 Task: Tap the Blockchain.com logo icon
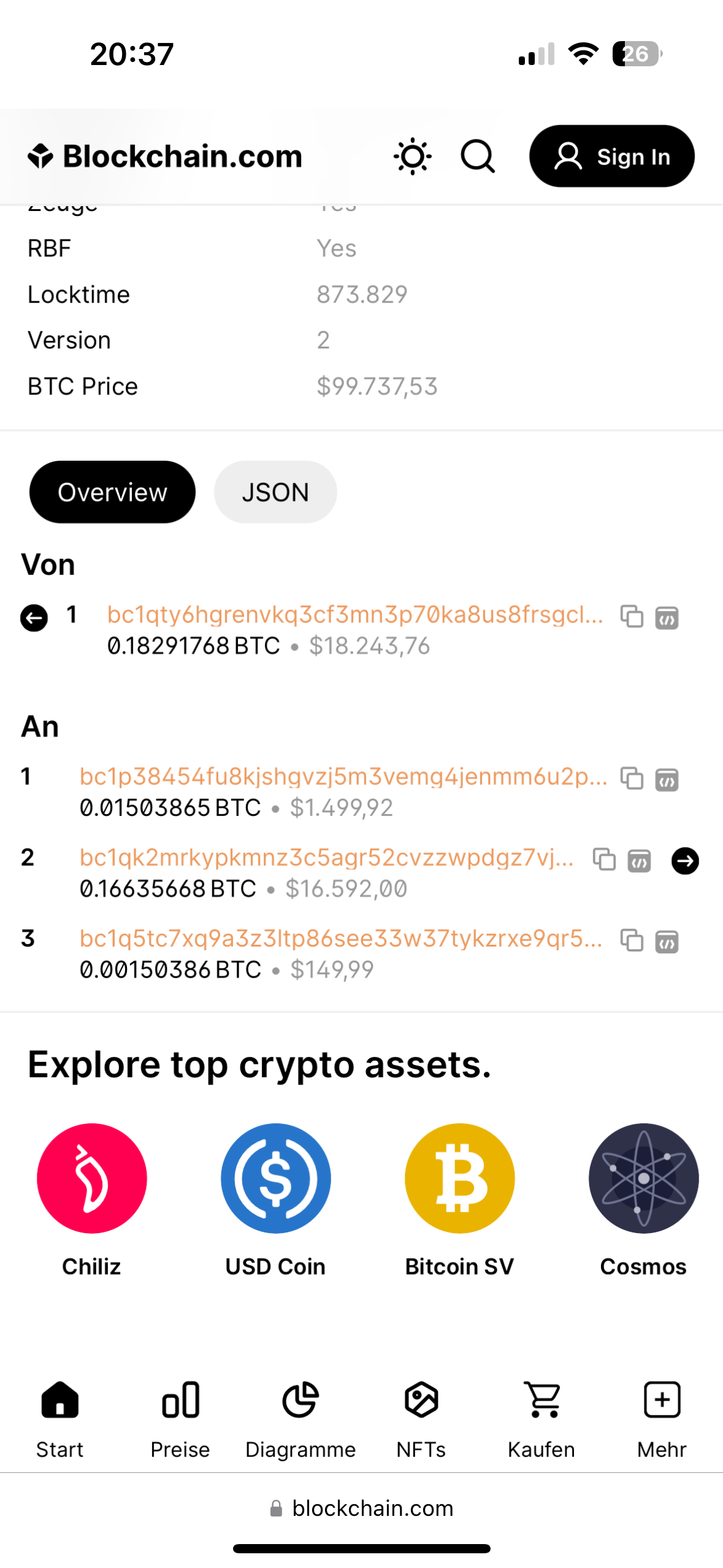40,155
